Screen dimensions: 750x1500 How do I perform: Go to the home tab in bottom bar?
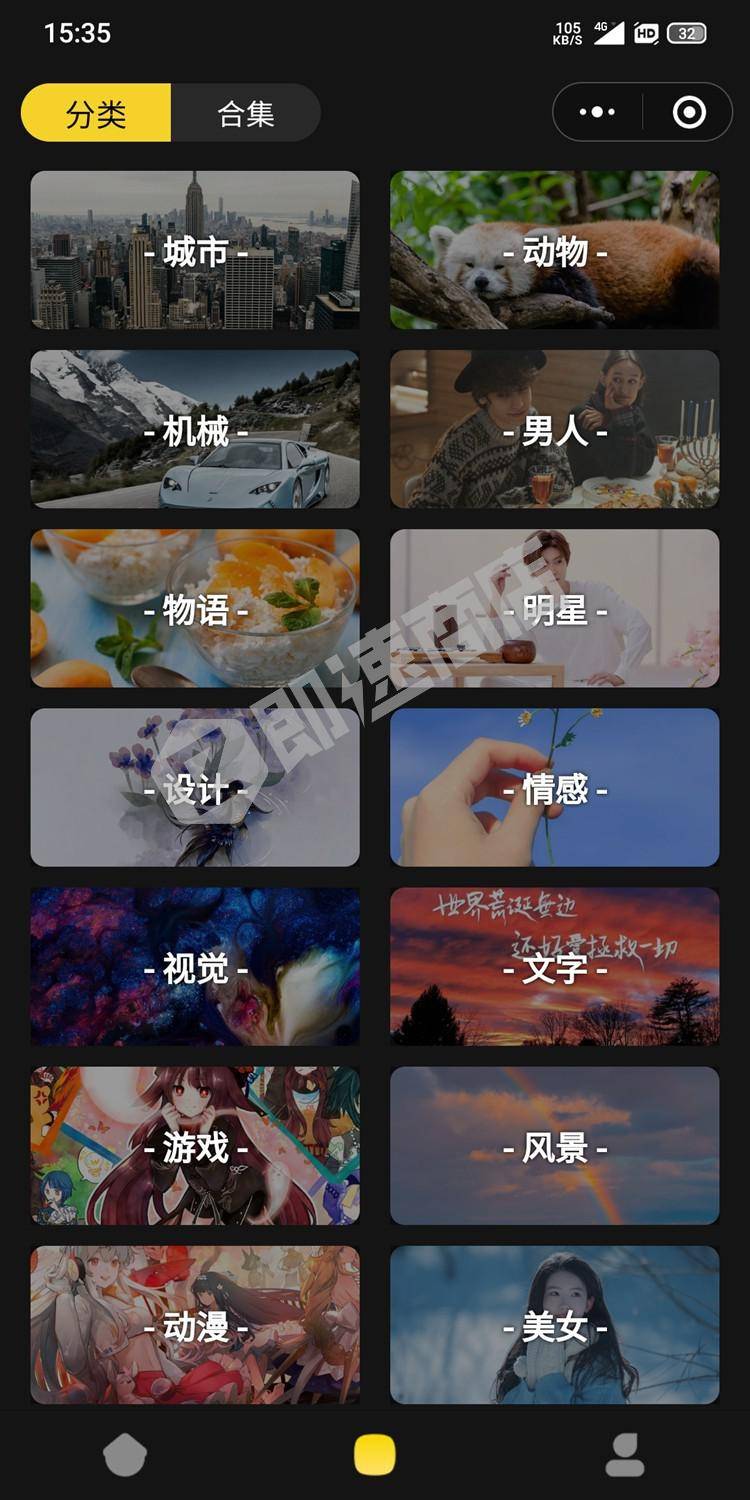(x=125, y=1455)
